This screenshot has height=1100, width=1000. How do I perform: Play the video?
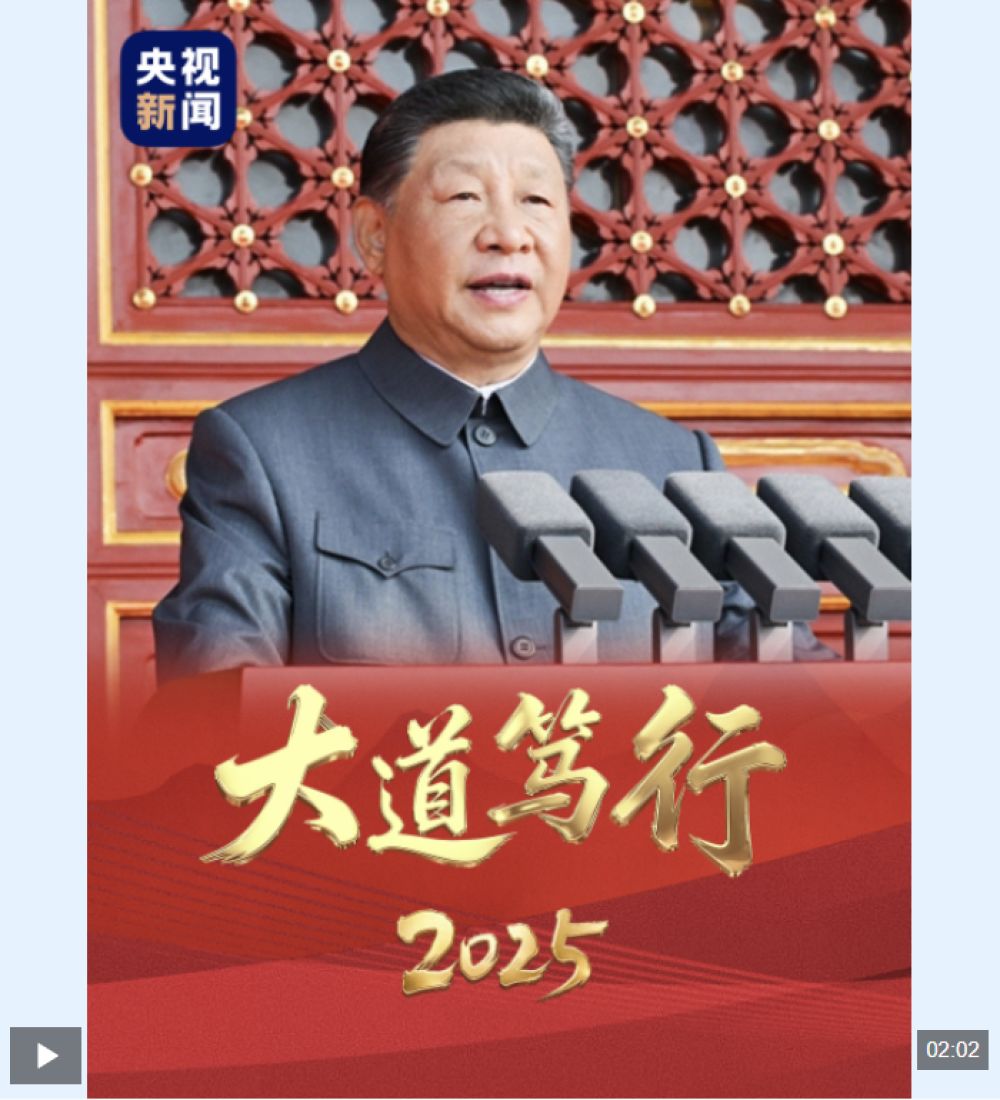(x=46, y=1055)
